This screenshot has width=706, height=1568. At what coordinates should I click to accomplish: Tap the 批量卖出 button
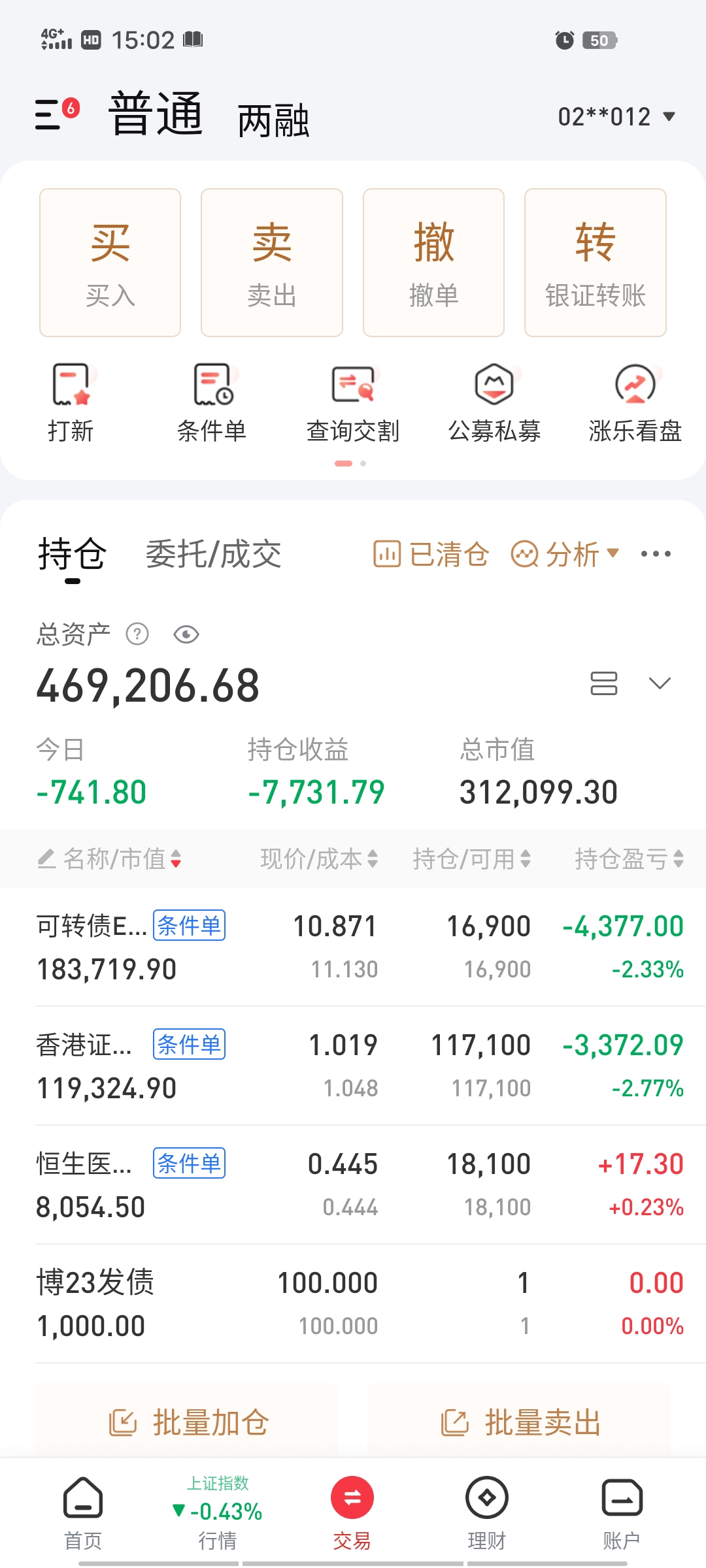click(x=520, y=1422)
